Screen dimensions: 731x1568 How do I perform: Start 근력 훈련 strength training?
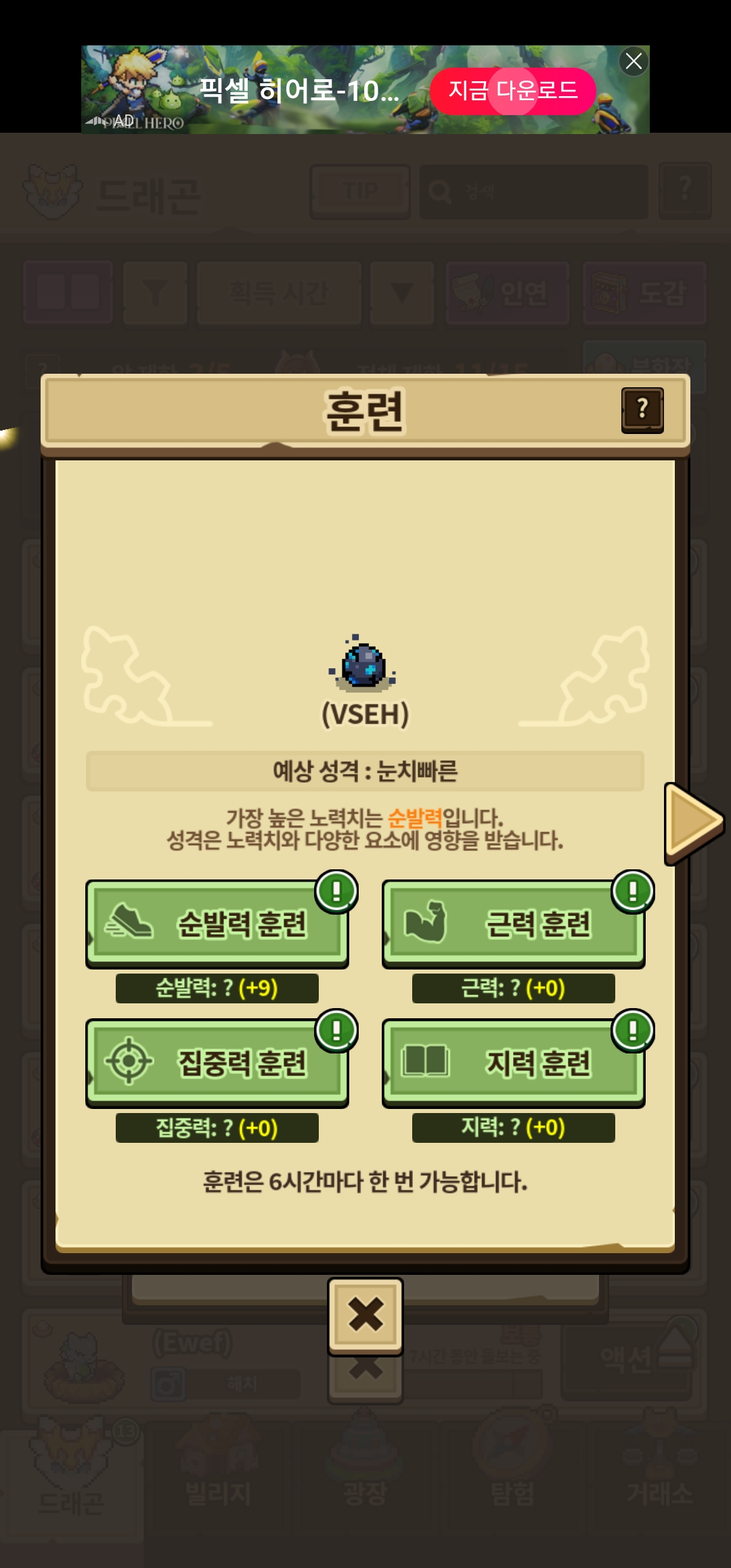pos(514,923)
